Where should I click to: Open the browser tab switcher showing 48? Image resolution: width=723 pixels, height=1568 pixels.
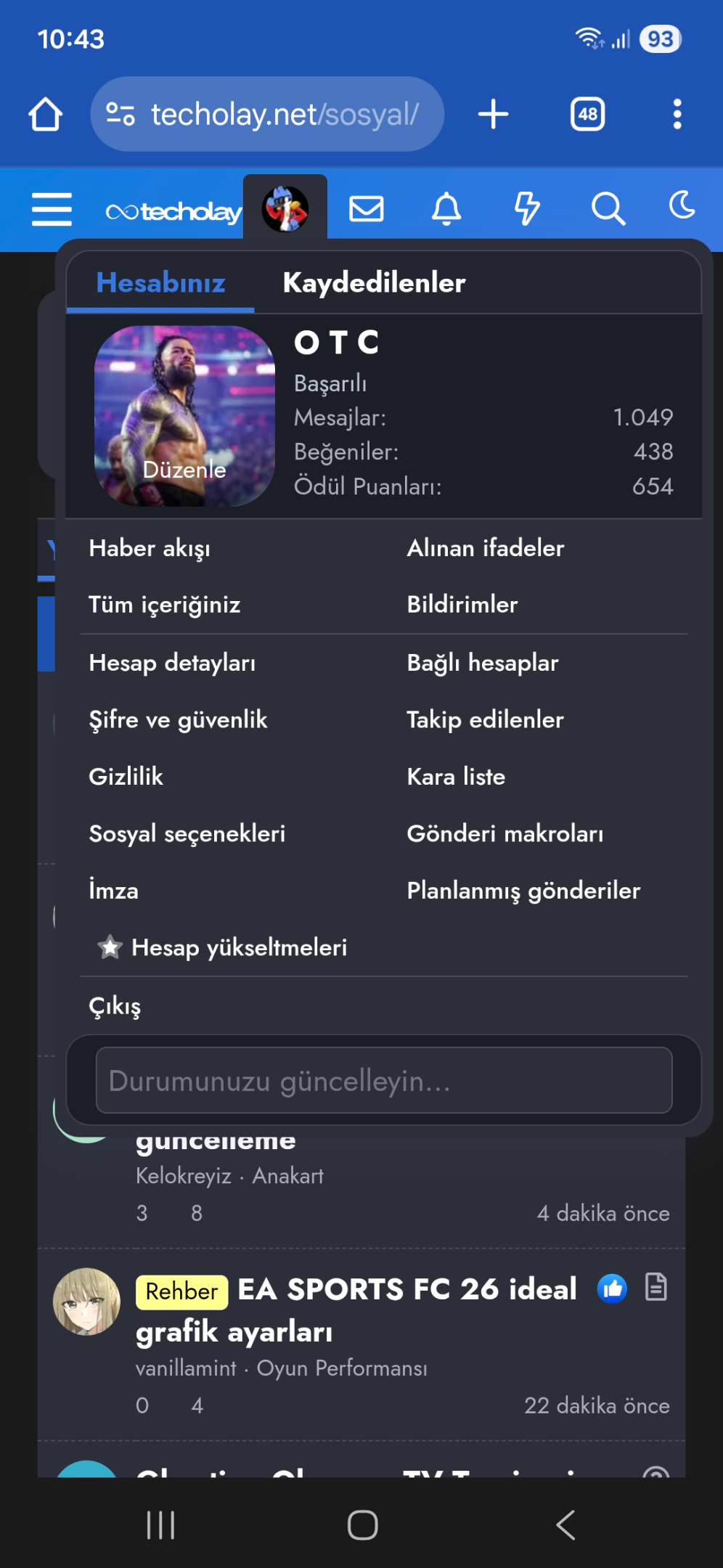pyautogui.click(x=587, y=114)
